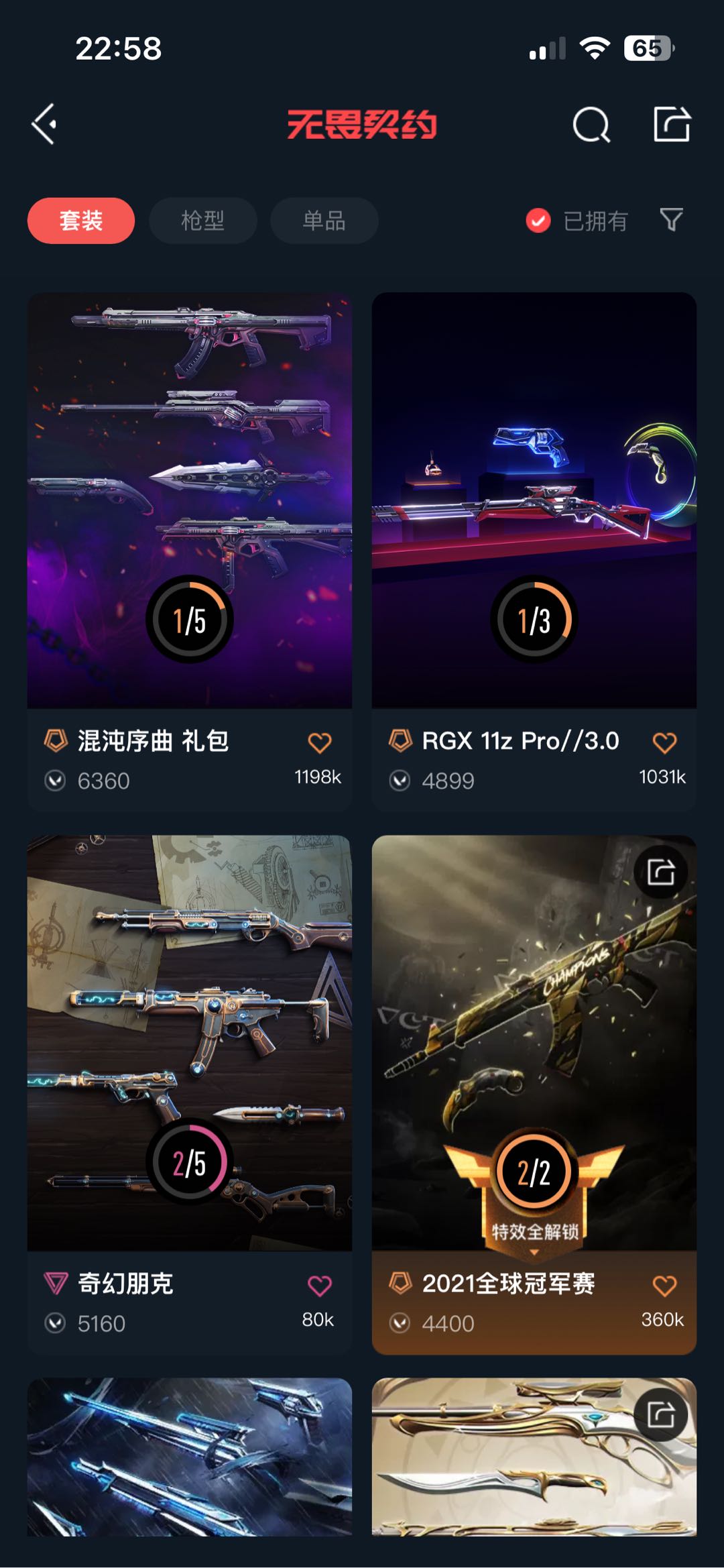Open the blue lightning weapon bundle card
Image resolution: width=724 pixels, height=1568 pixels.
(189, 1457)
